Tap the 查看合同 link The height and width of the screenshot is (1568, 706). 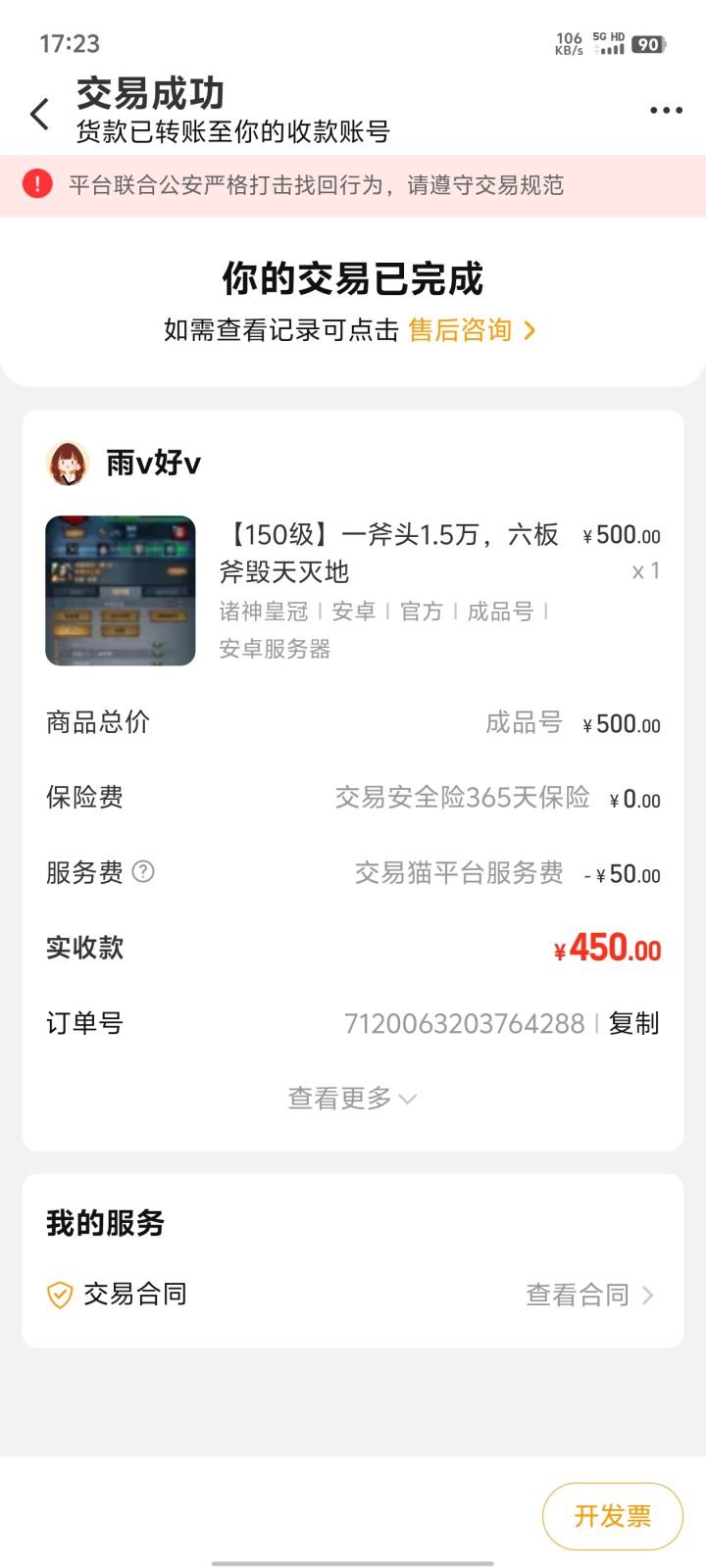[577, 1294]
